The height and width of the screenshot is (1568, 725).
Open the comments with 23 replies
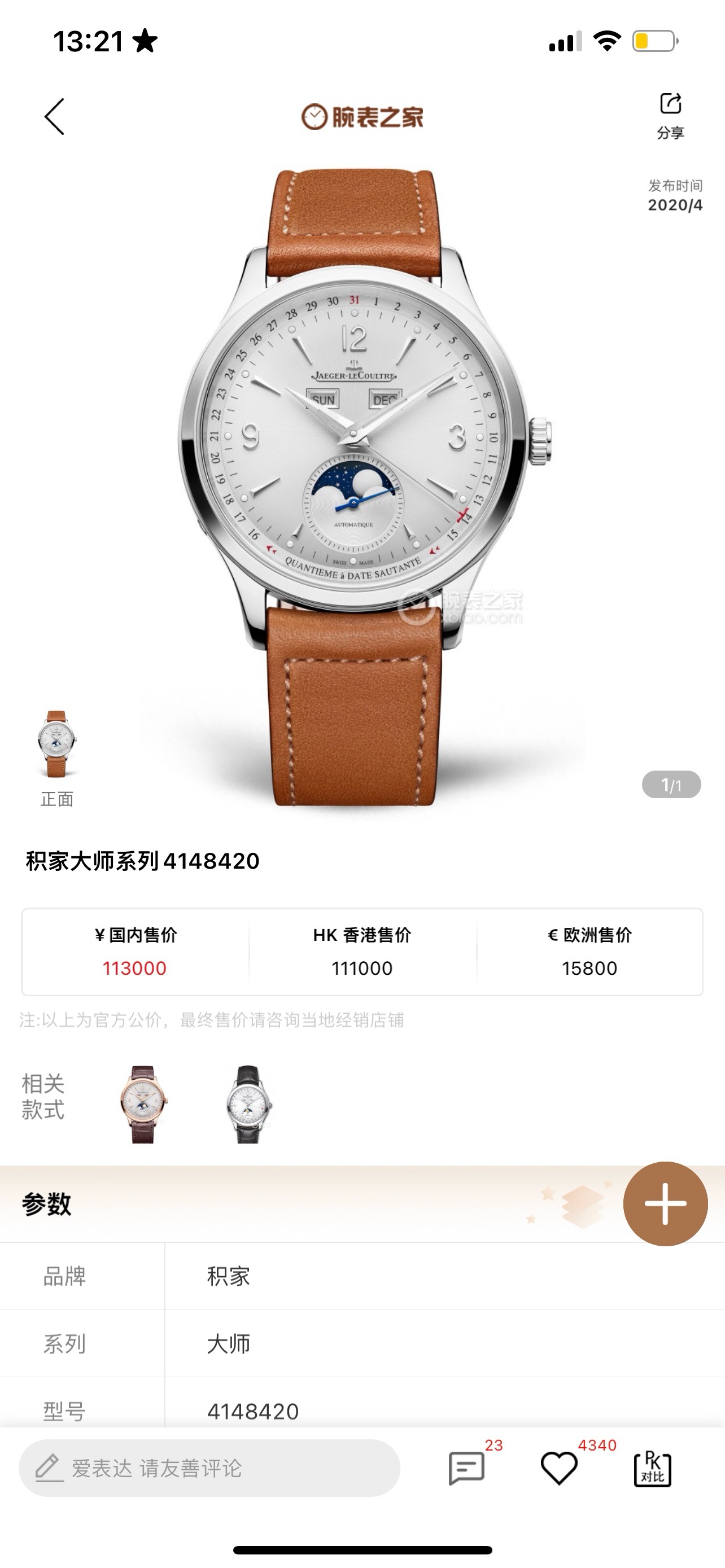(468, 1468)
